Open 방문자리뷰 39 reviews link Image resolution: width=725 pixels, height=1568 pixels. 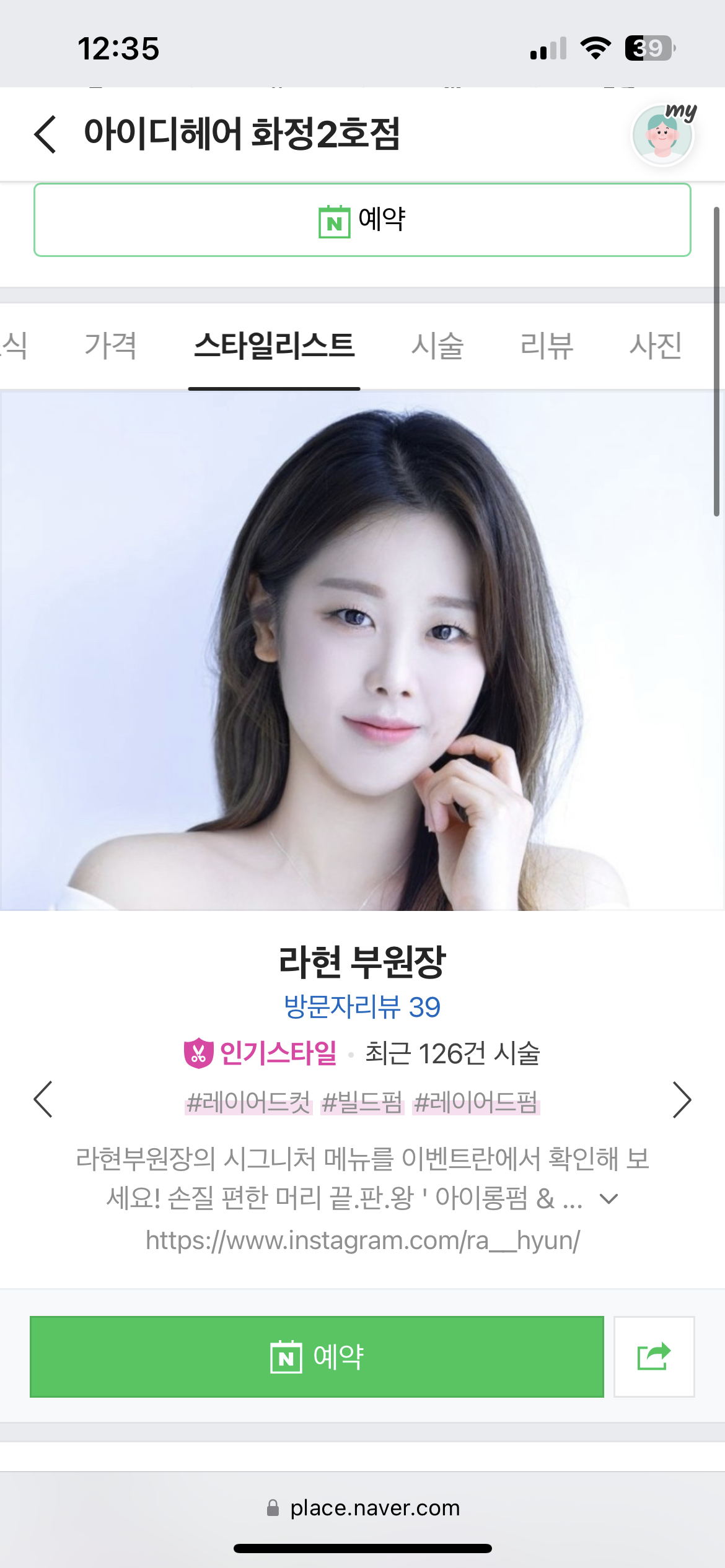pyautogui.click(x=362, y=1007)
